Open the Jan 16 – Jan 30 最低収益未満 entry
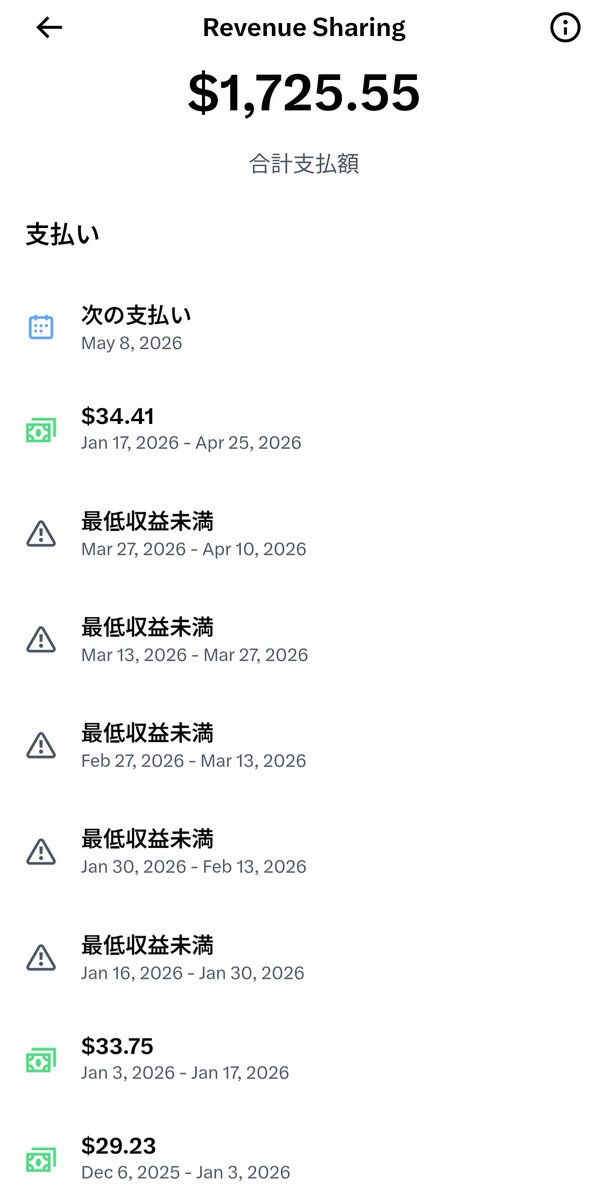 pos(192,959)
